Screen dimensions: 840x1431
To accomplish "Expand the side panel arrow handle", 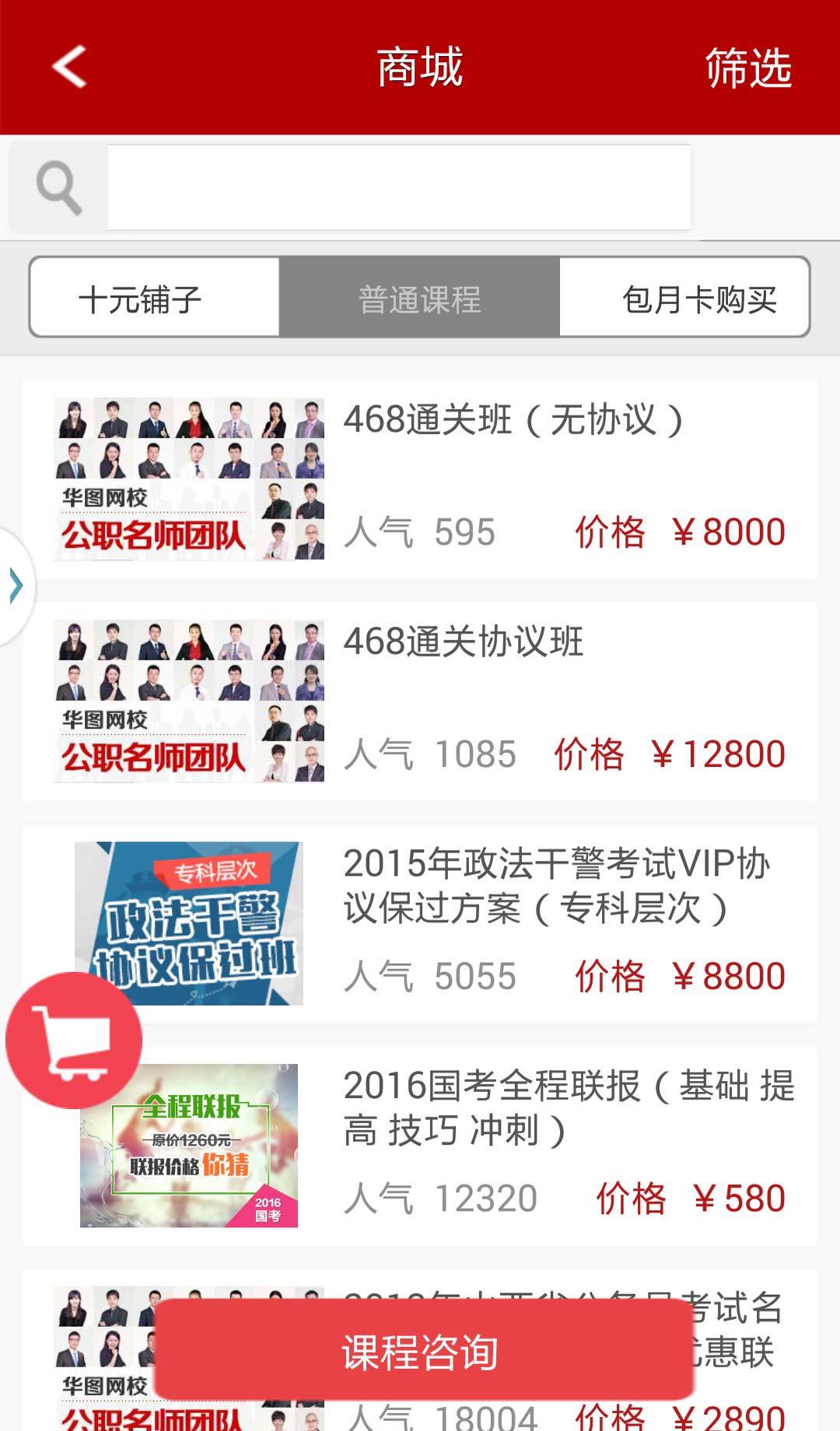I will click(16, 586).
